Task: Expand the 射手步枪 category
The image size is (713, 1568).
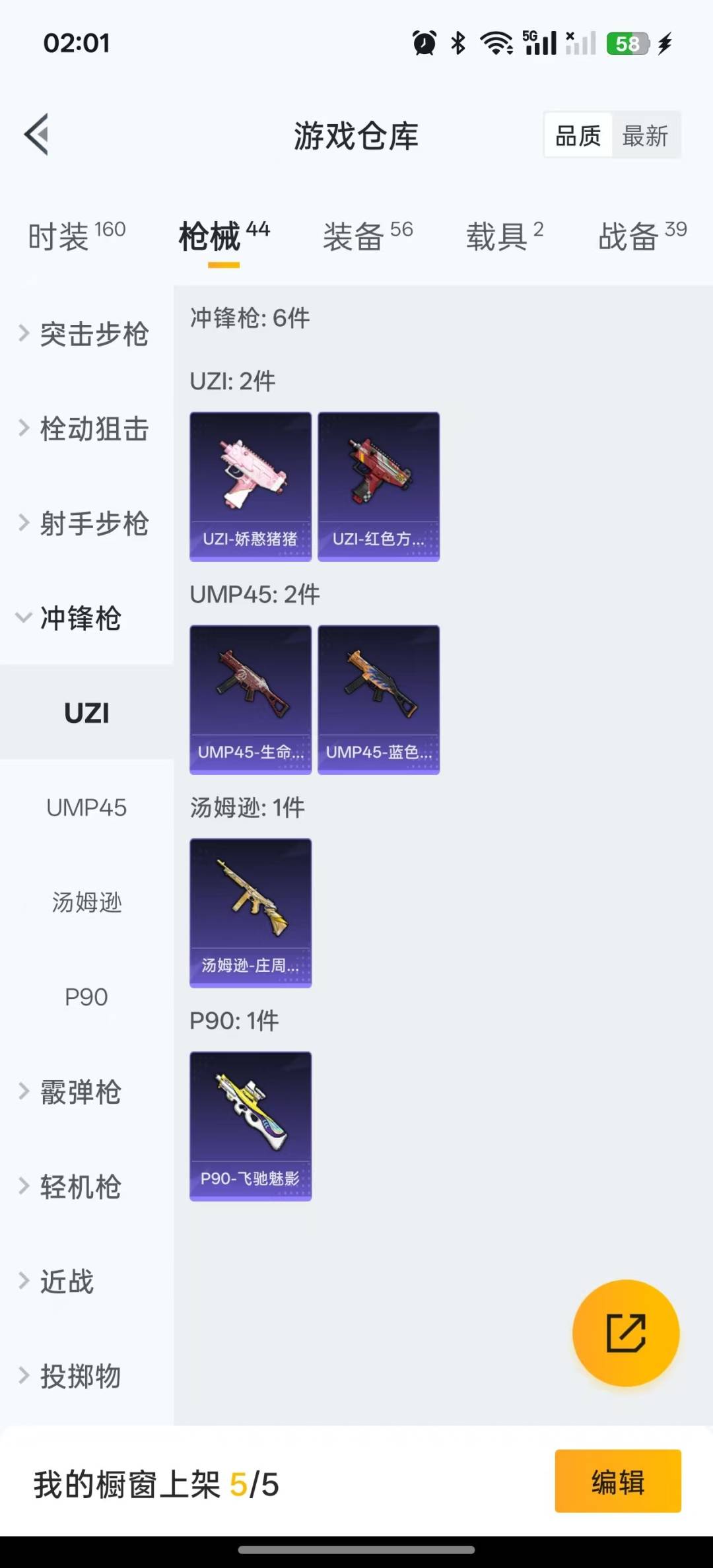Action: [86, 524]
